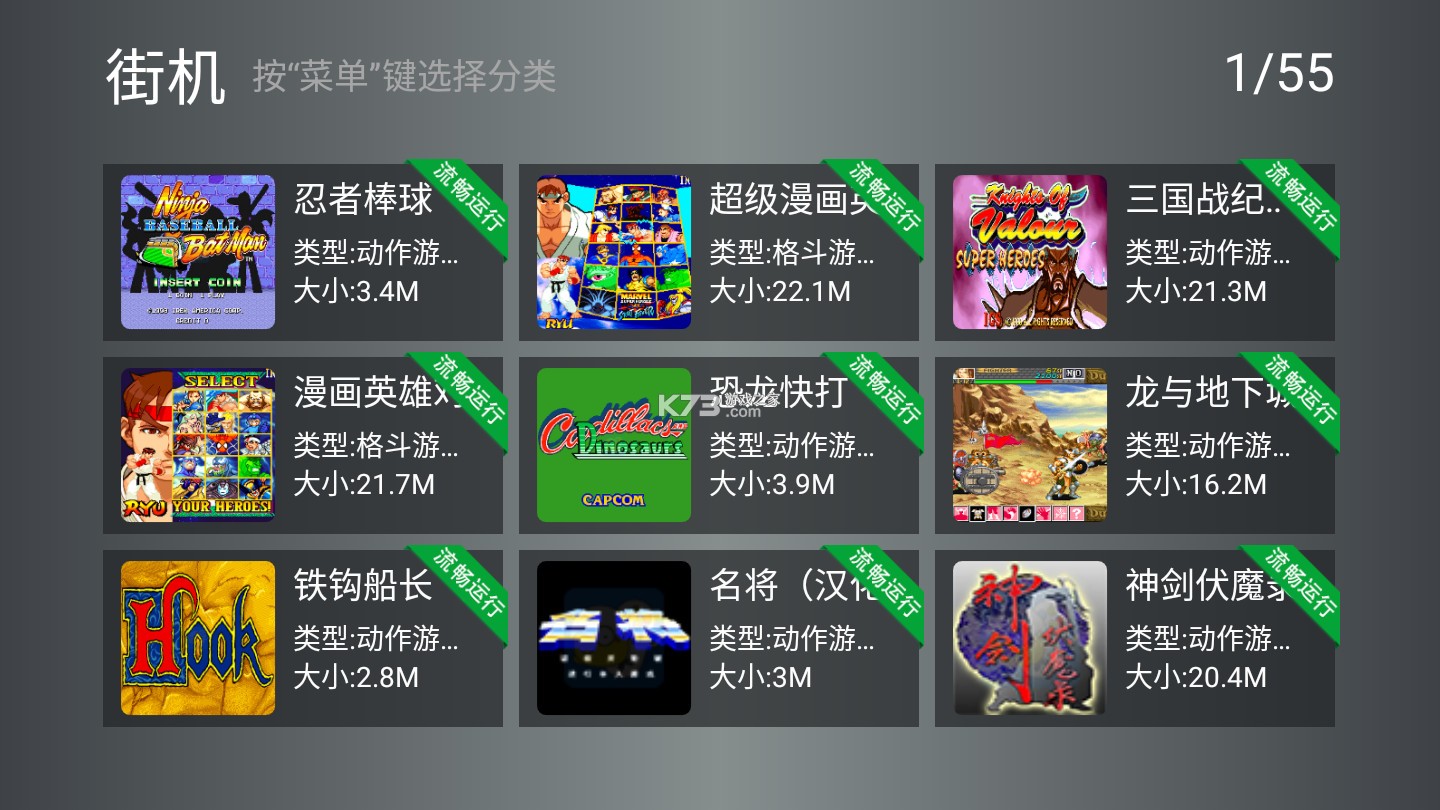Tap the 漫画英雄 21.7M game card
Screen dimensions: 1440x810
pos(302,445)
